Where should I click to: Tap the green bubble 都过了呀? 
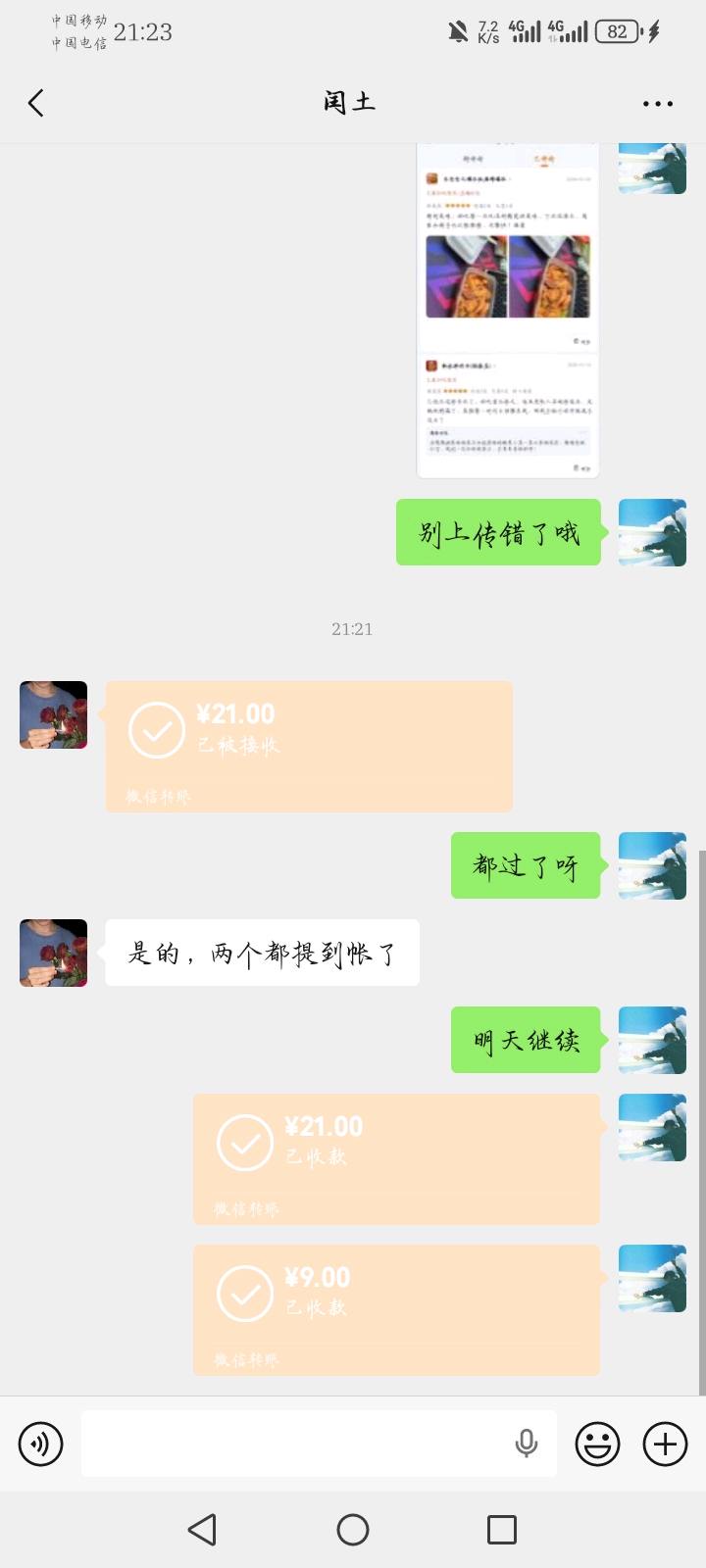point(525,865)
